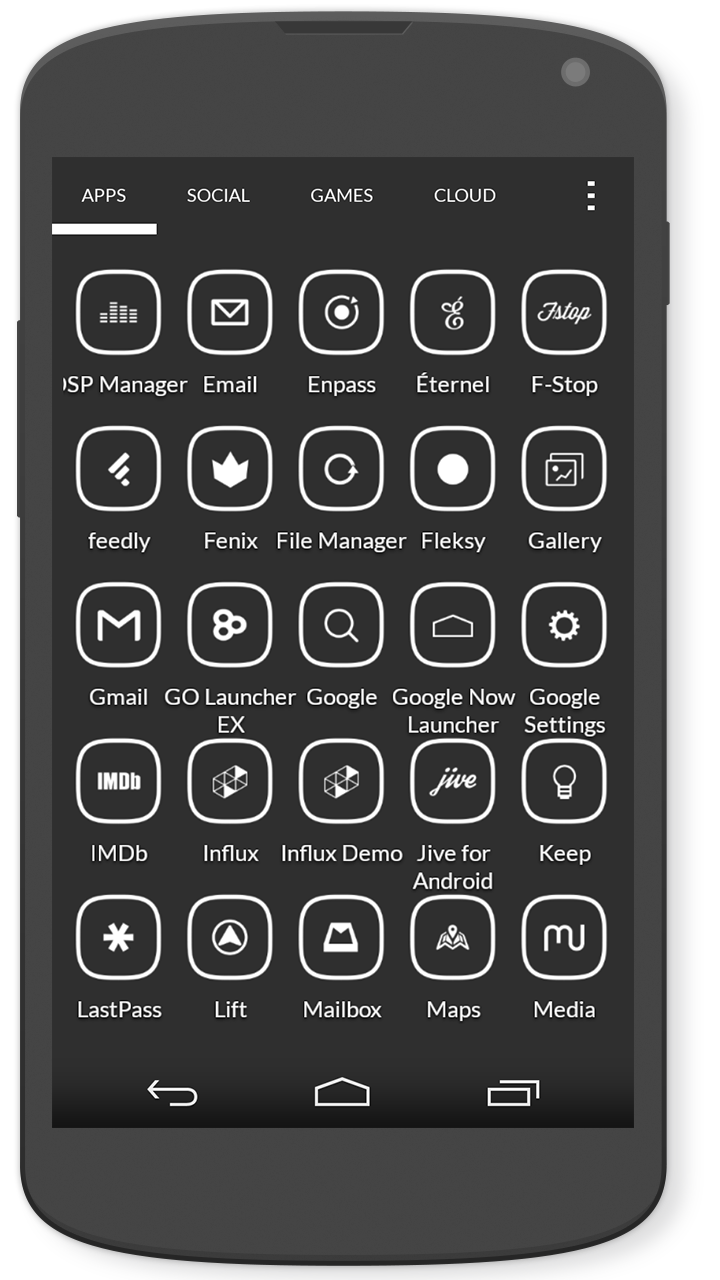Open the File Manager icon
The image size is (720, 1280).
(341, 469)
